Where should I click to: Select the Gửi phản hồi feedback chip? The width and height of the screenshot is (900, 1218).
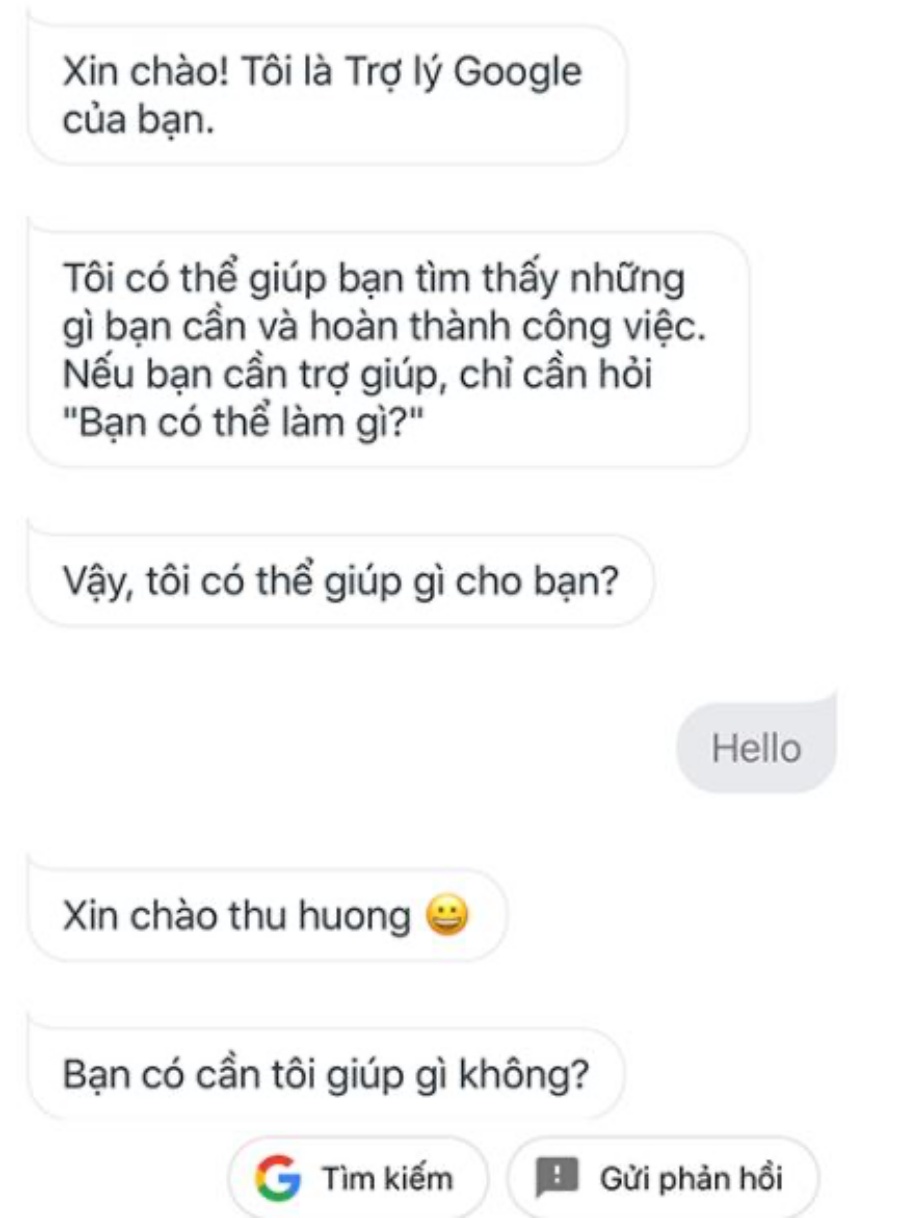663,1178
